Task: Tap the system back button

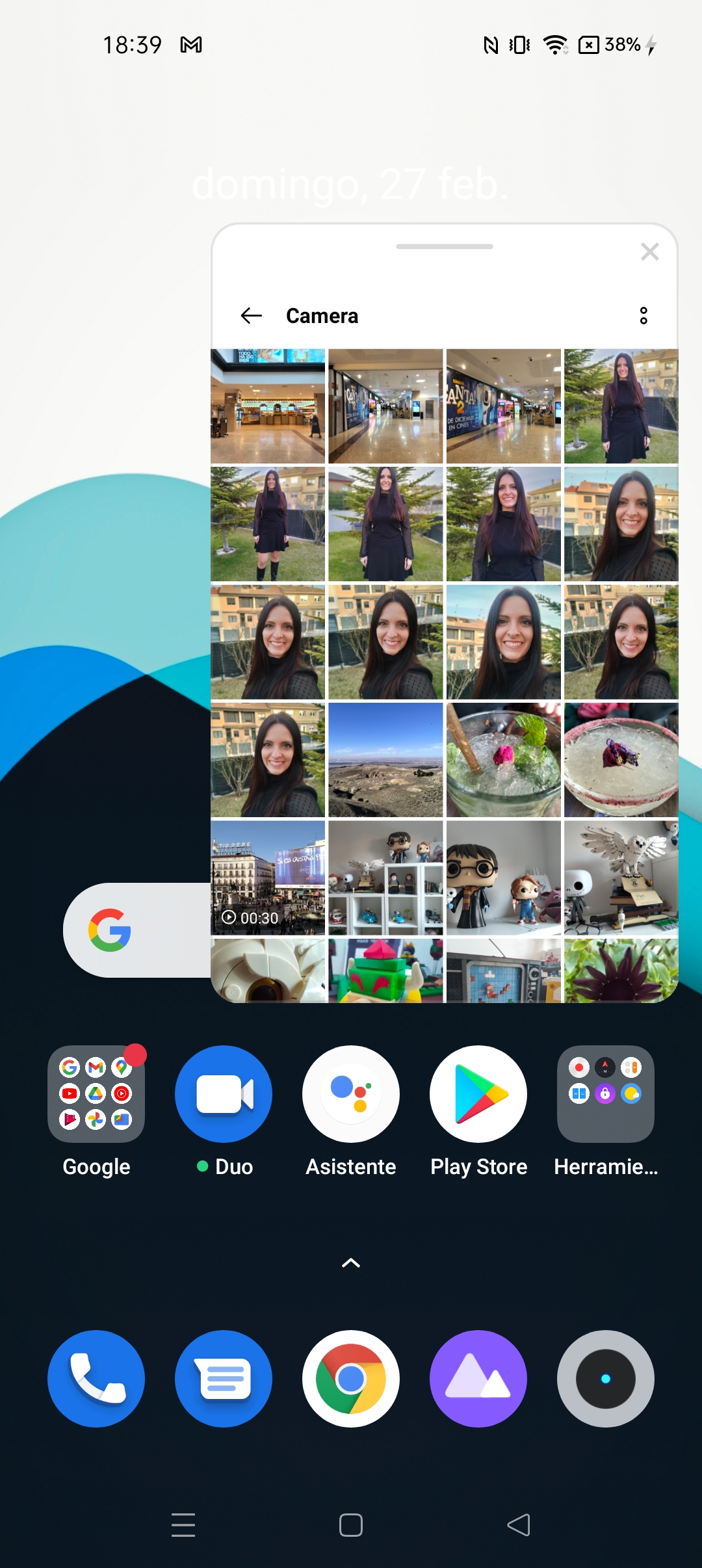Action: (519, 1525)
